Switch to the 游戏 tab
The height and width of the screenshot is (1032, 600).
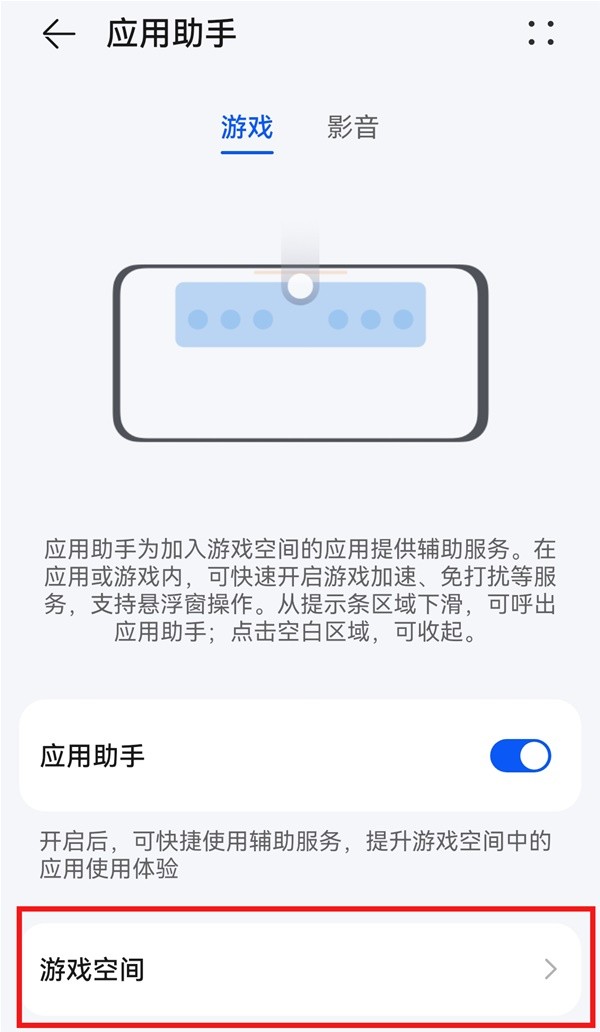pos(247,127)
